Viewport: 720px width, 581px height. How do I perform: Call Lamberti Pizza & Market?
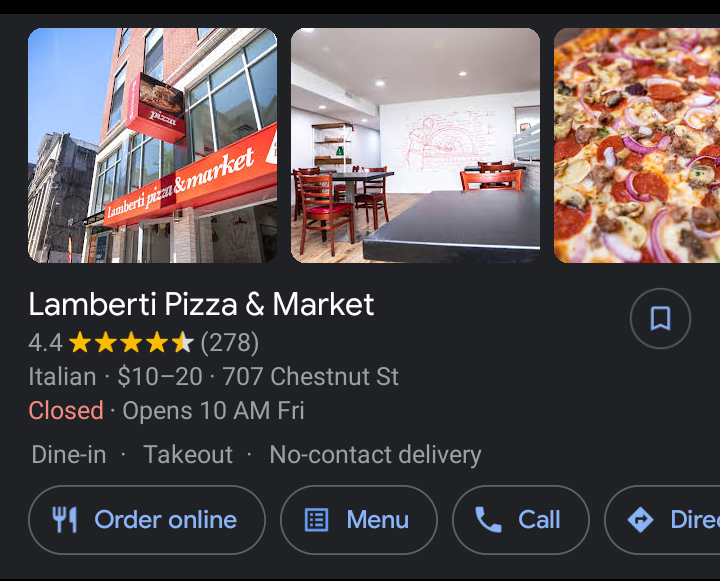(x=520, y=520)
